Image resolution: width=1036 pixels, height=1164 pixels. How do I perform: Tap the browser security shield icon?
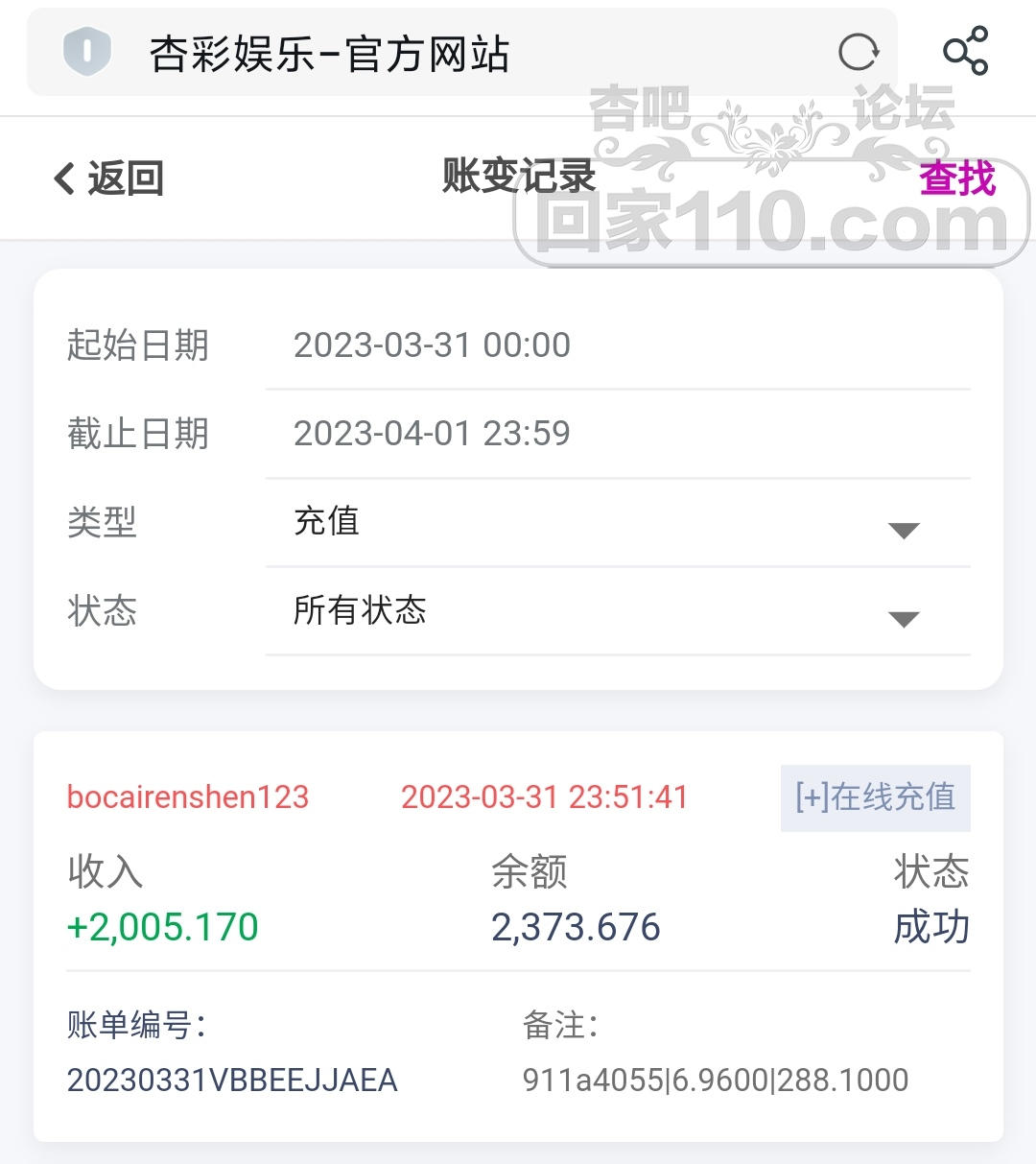86,51
